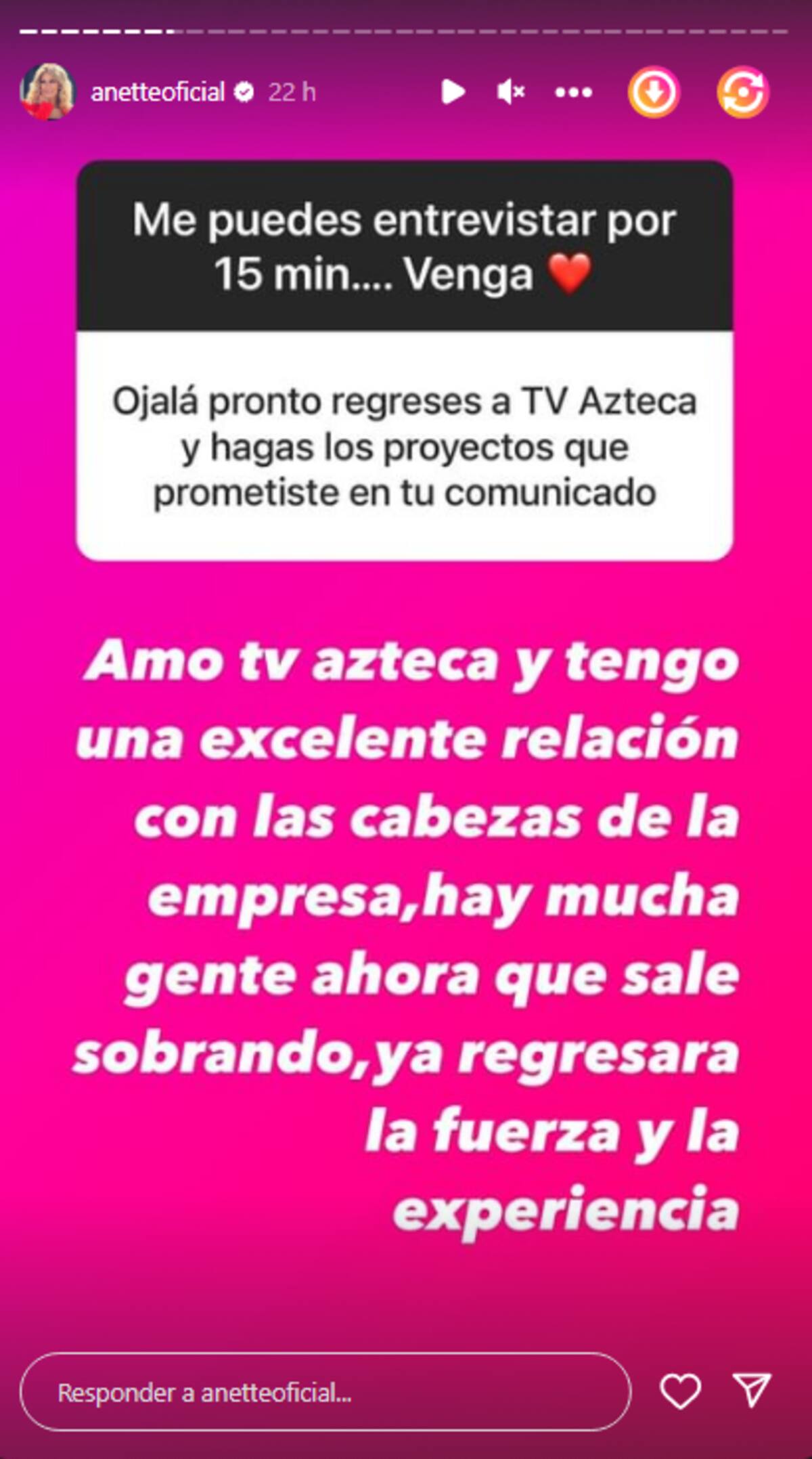Tap the orange repost arrows icon
Image resolution: width=812 pixels, height=1459 pixels.
[x=742, y=92]
